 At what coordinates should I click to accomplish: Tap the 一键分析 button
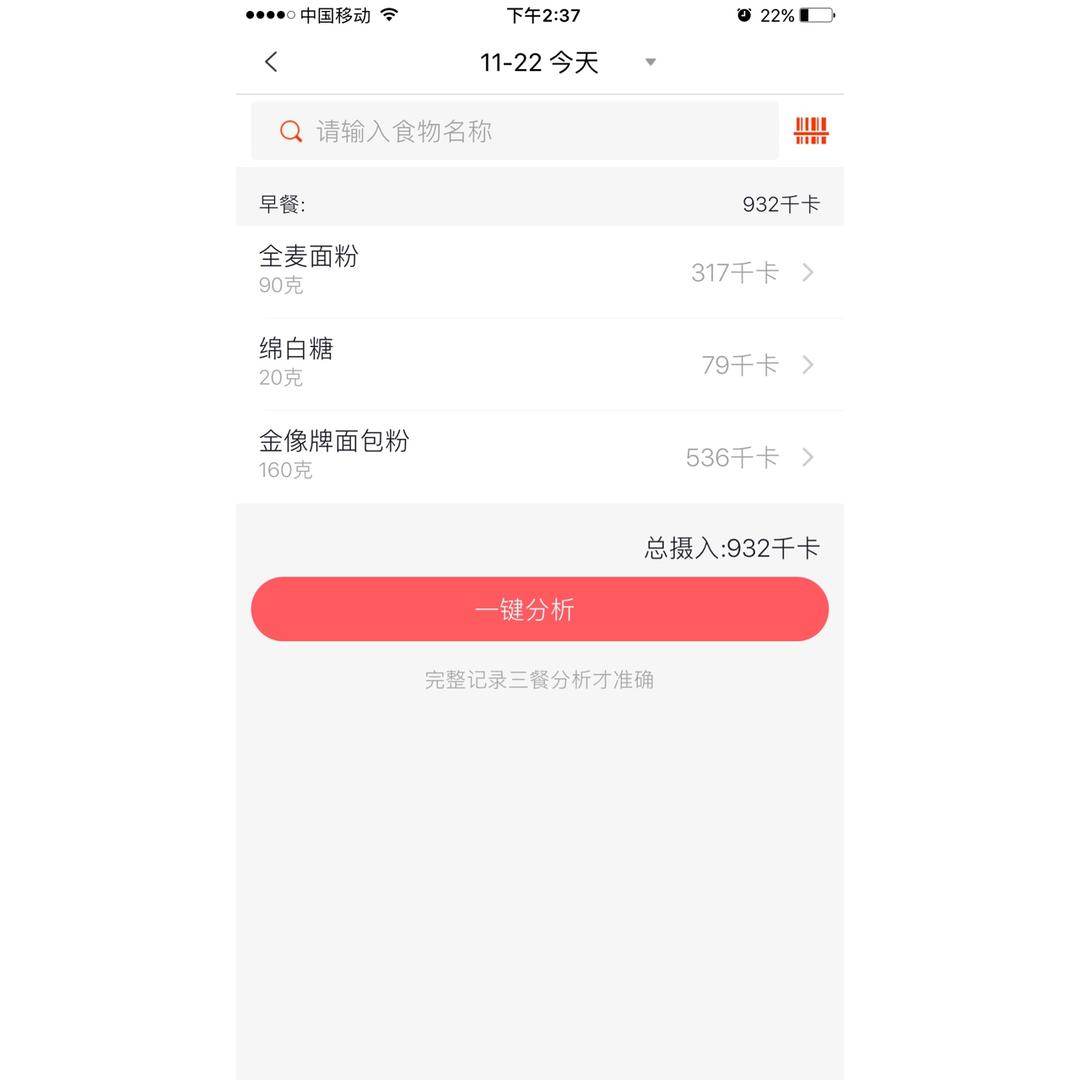click(539, 609)
